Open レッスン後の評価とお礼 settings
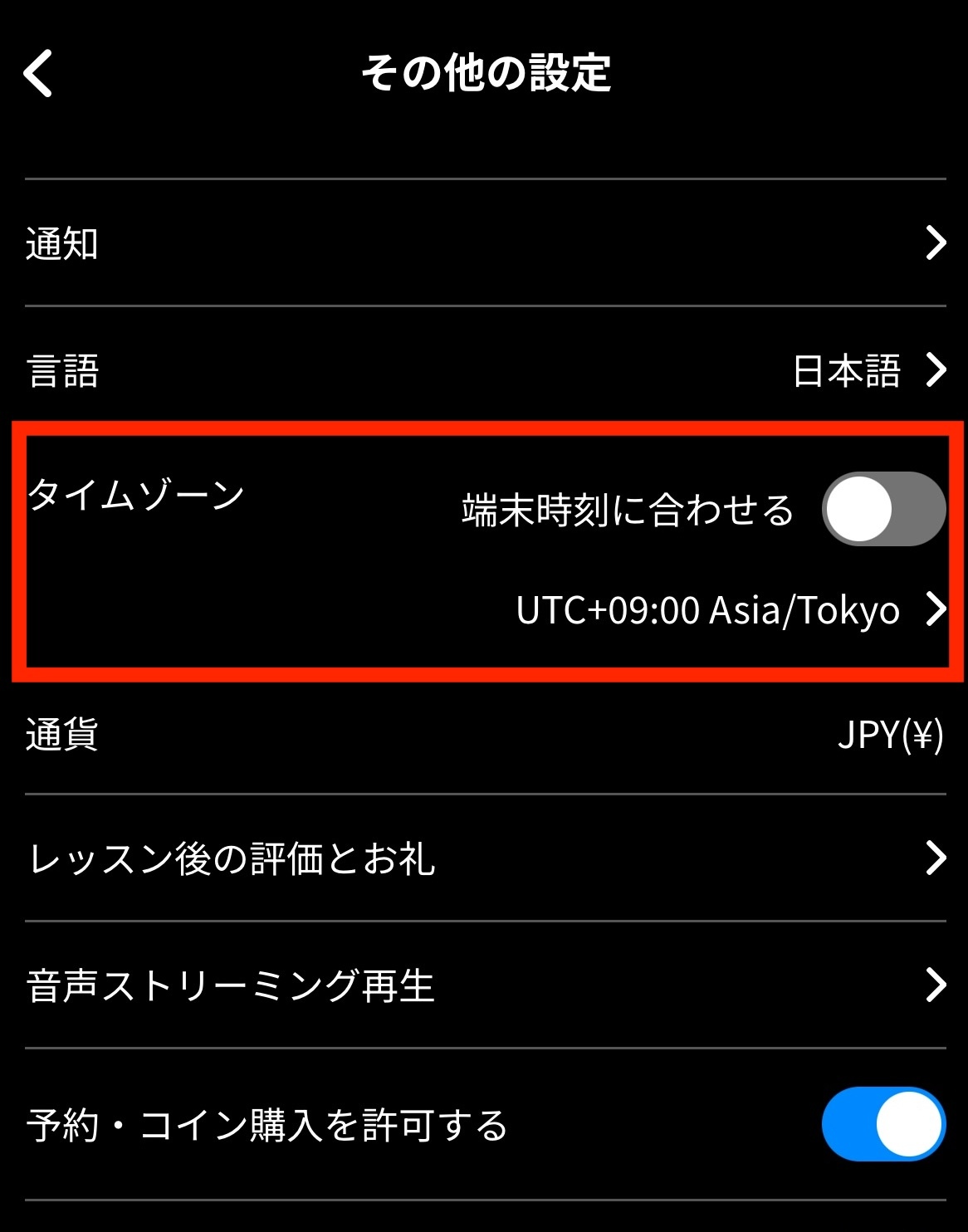Viewport: 968px width, 1232px height. point(485,858)
